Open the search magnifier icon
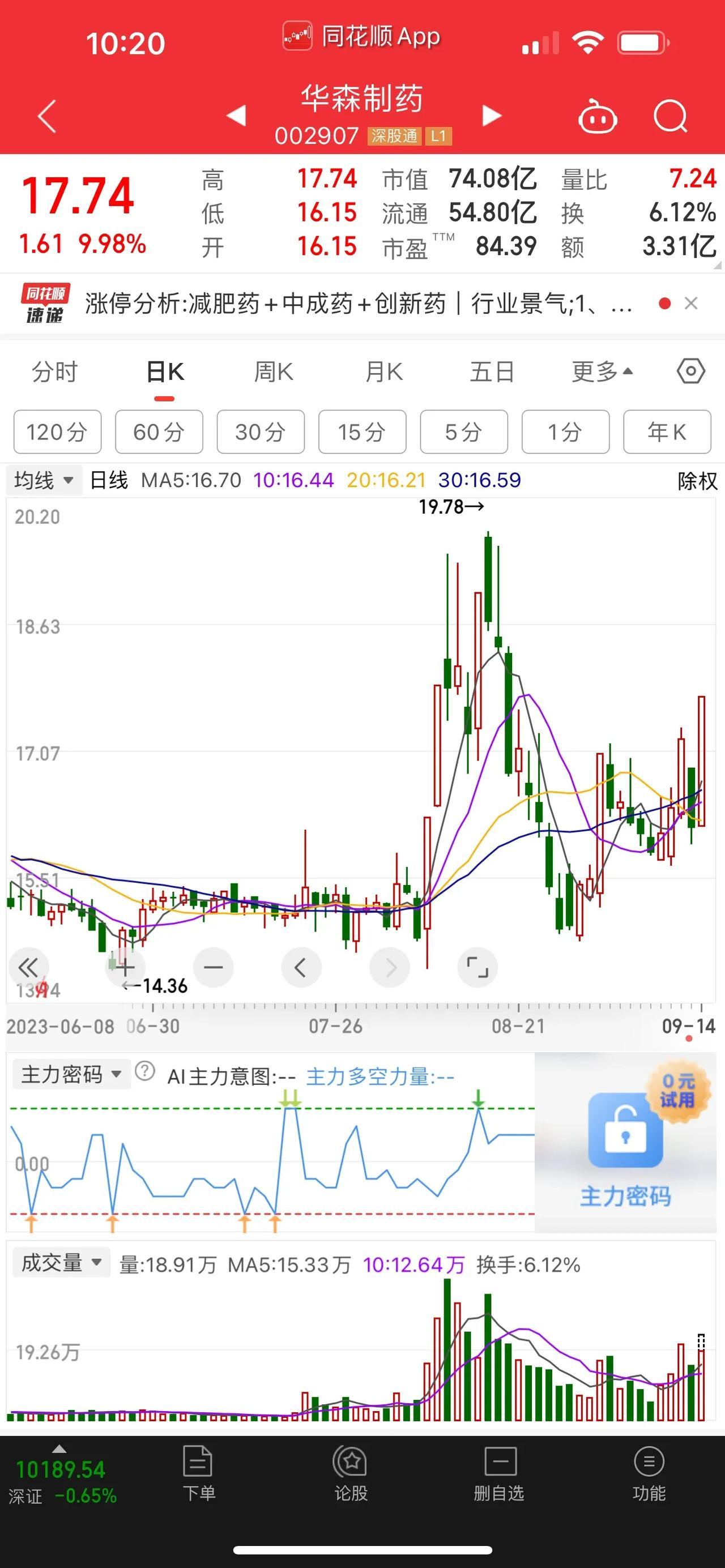This screenshot has height=1568, width=725. pos(669,116)
